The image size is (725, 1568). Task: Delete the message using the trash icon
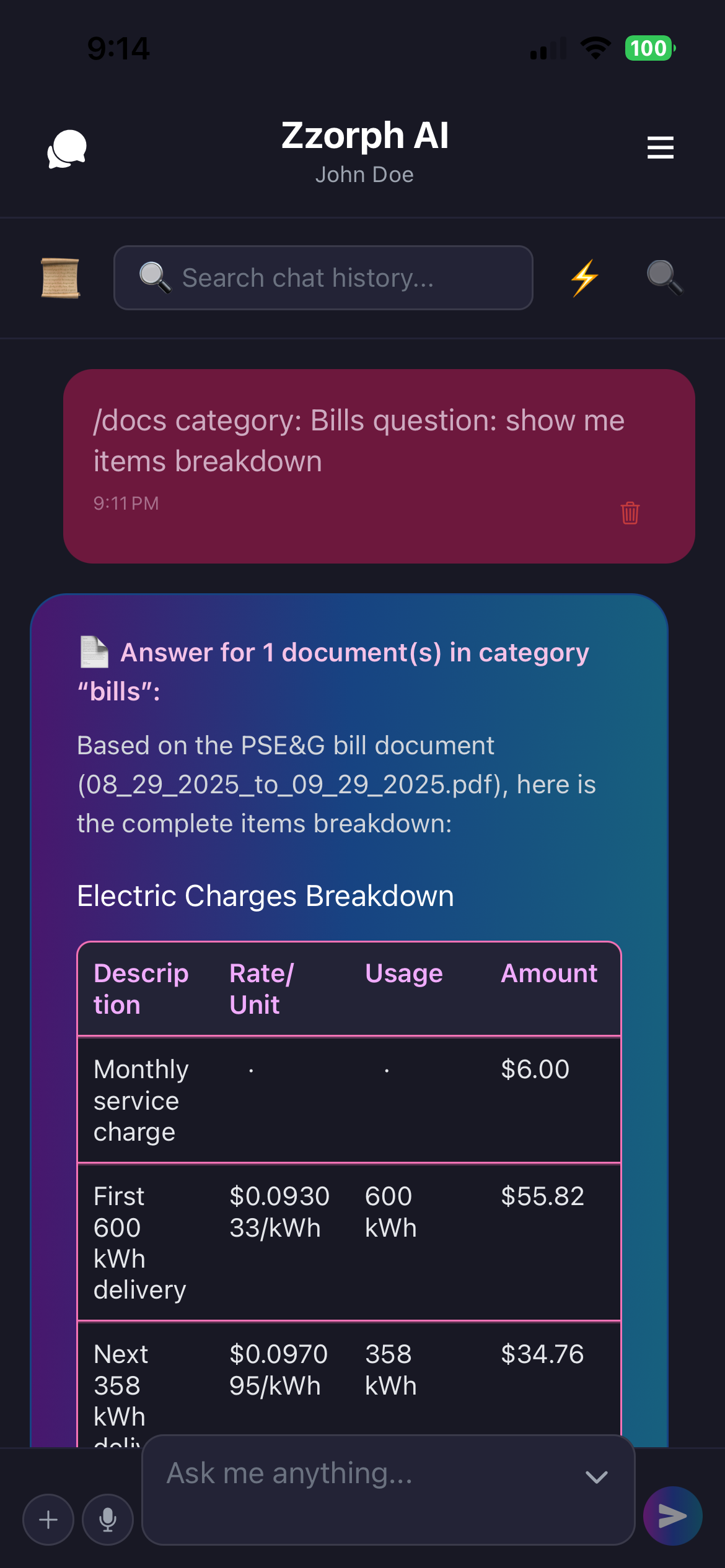(629, 513)
